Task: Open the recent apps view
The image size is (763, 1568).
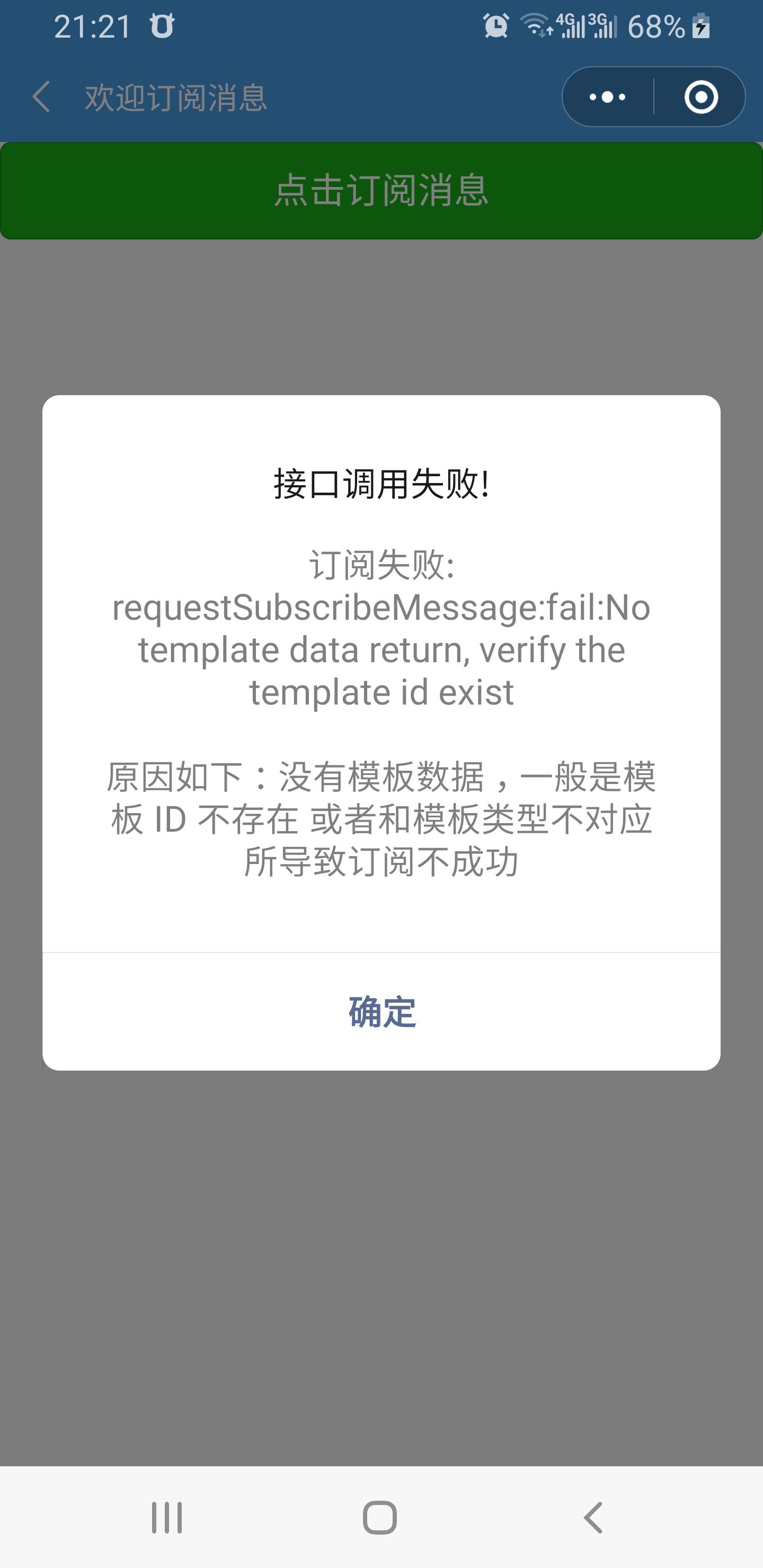Action: (167, 1517)
